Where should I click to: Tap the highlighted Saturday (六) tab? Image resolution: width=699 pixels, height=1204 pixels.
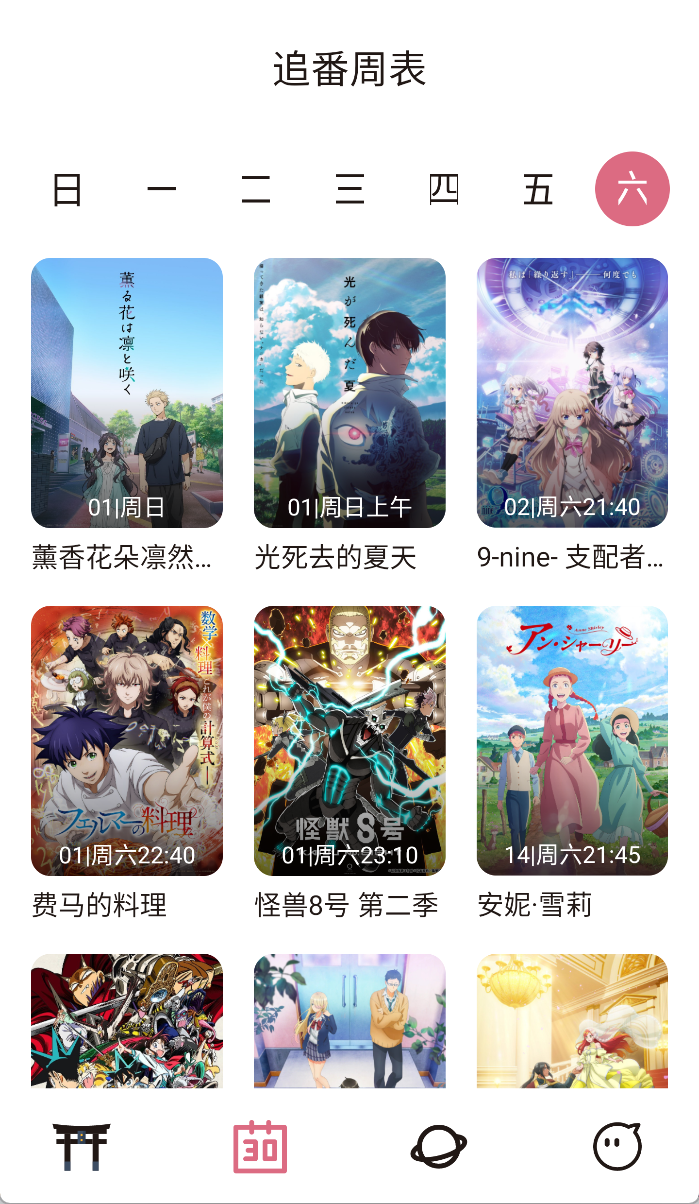pos(632,188)
